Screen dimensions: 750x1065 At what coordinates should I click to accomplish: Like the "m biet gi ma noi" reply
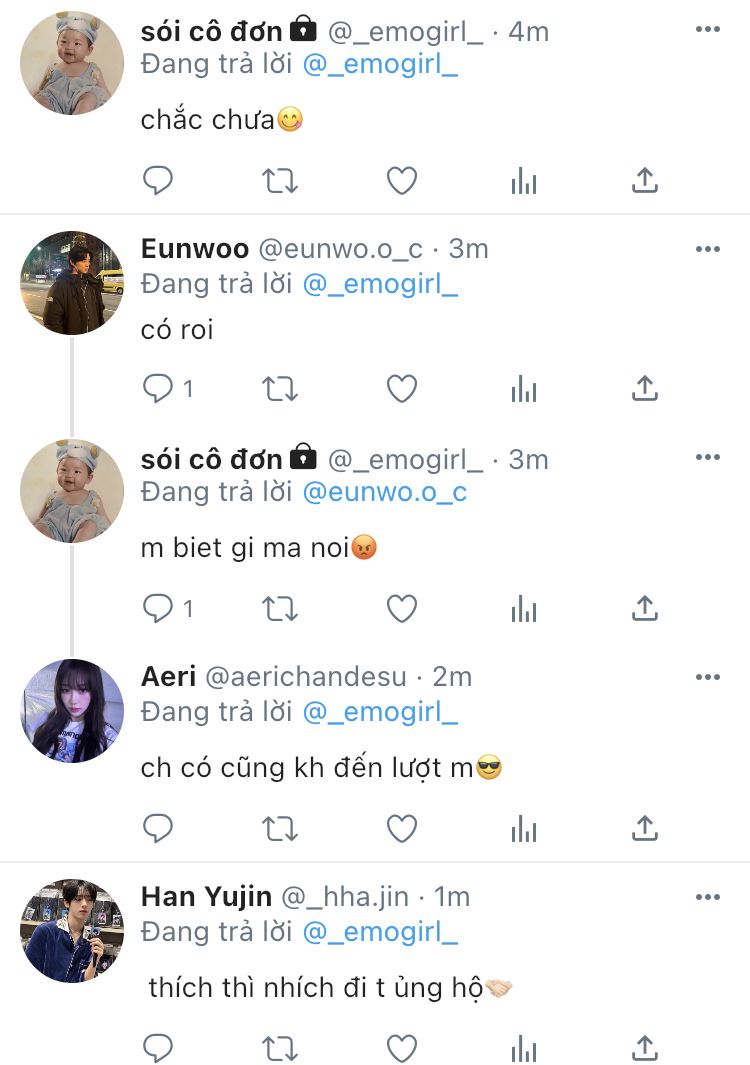401,607
